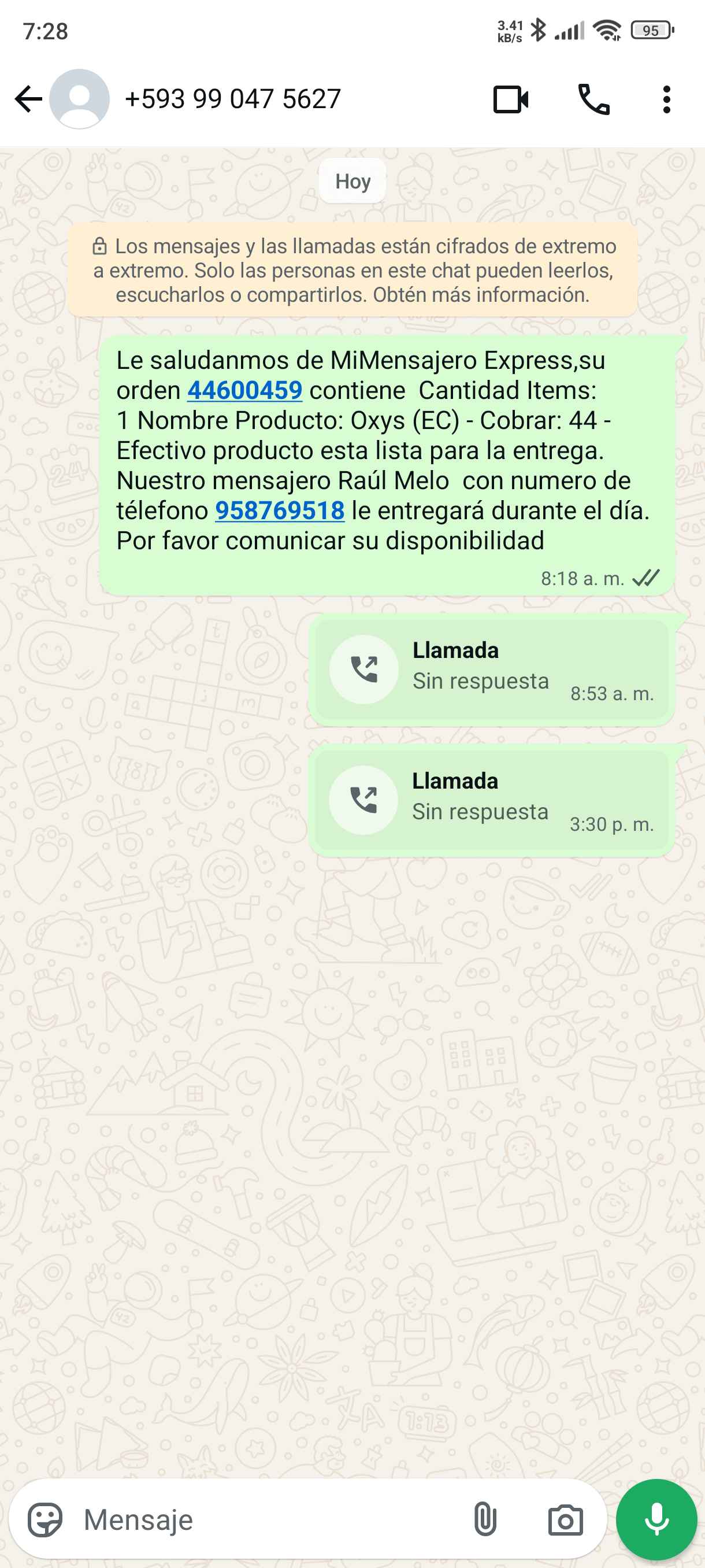Tap the microphone voice message button
Screen dimensions: 705x1568
(x=656, y=1520)
